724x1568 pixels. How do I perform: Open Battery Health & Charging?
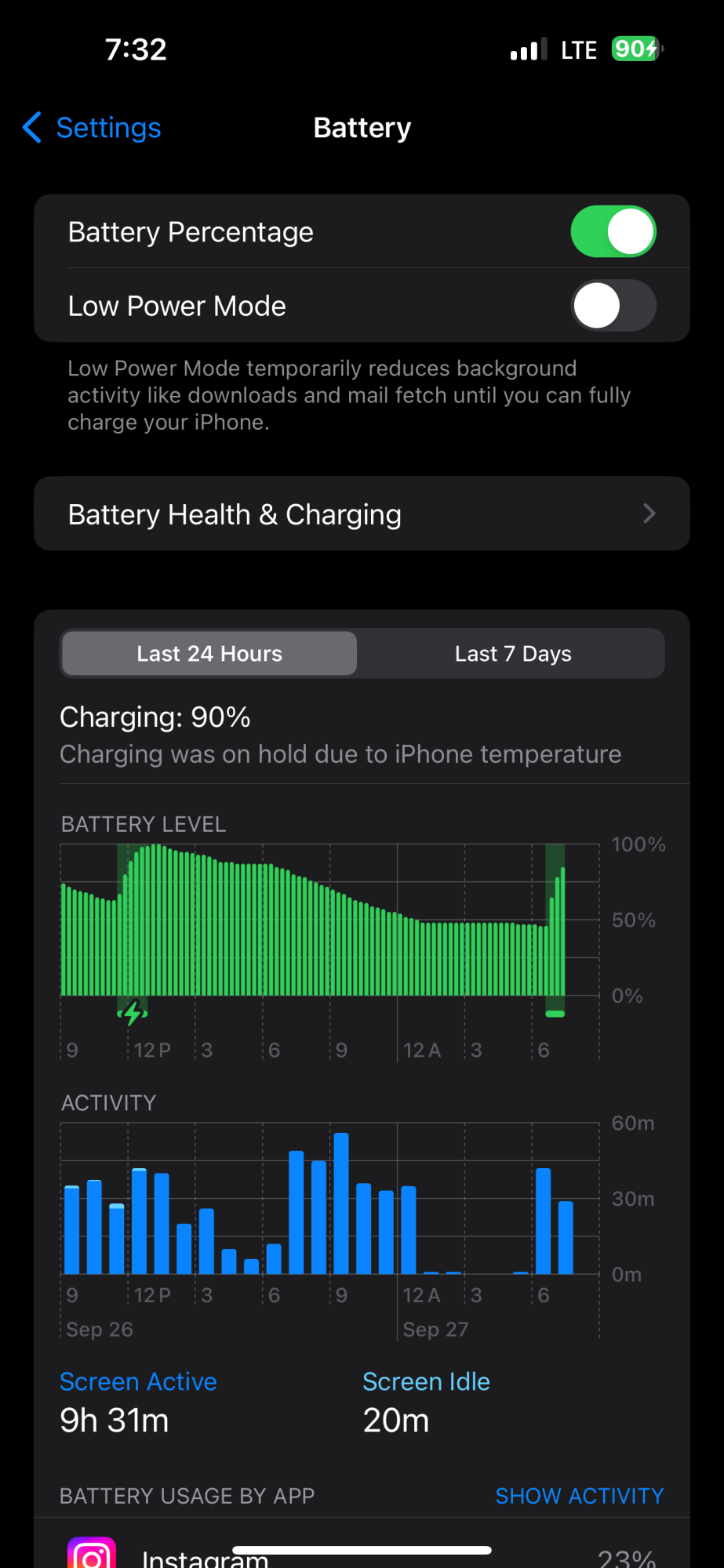pyautogui.click(x=362, y=514)
